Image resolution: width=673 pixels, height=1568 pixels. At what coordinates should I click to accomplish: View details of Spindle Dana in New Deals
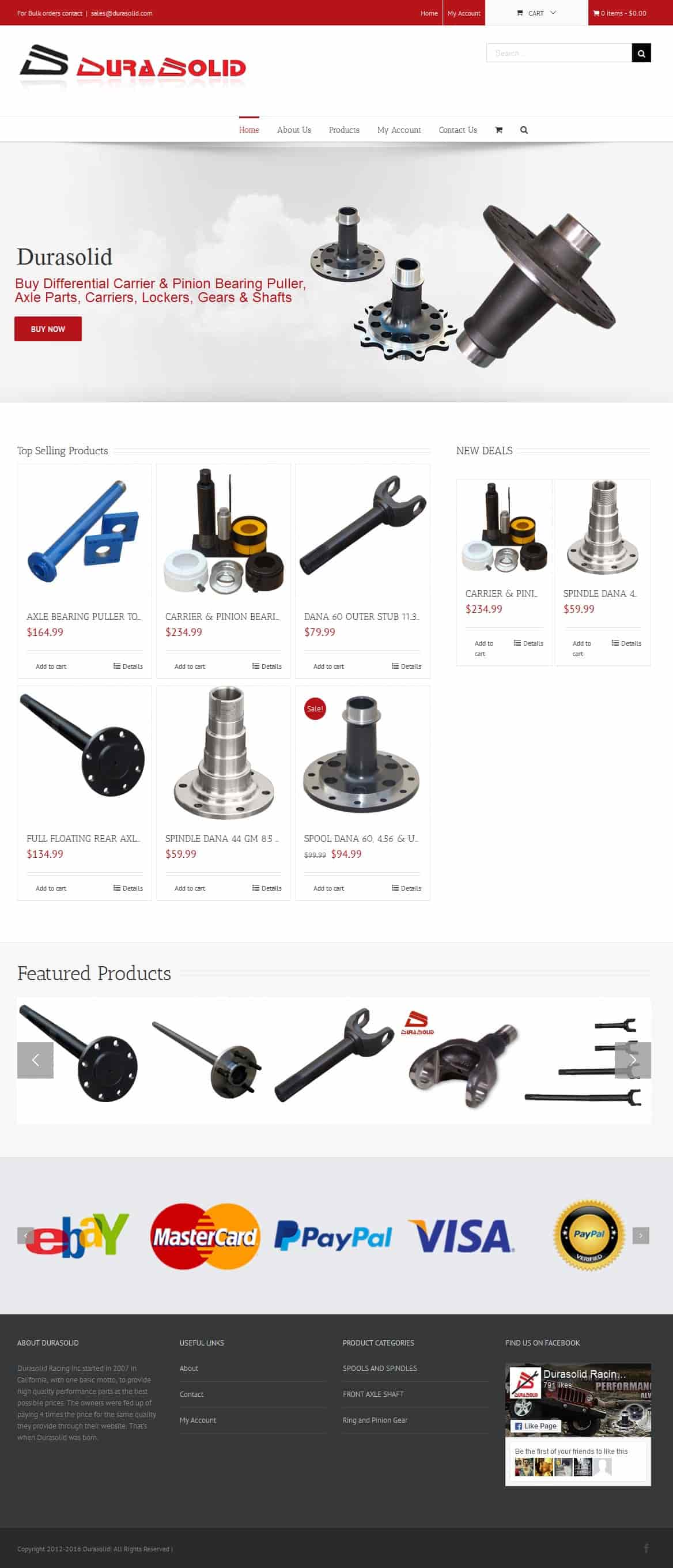click(626, 643)
